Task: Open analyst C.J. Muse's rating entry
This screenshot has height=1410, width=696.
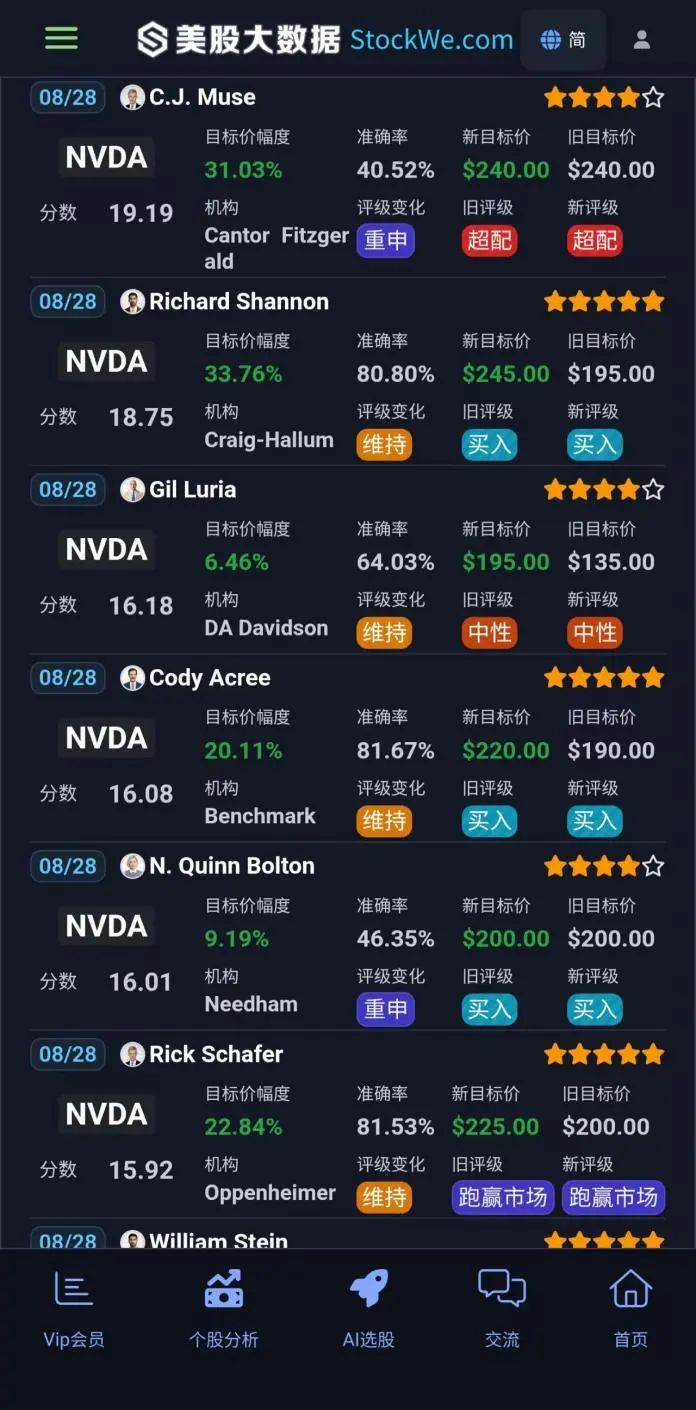Action: (x=348, y=179)
